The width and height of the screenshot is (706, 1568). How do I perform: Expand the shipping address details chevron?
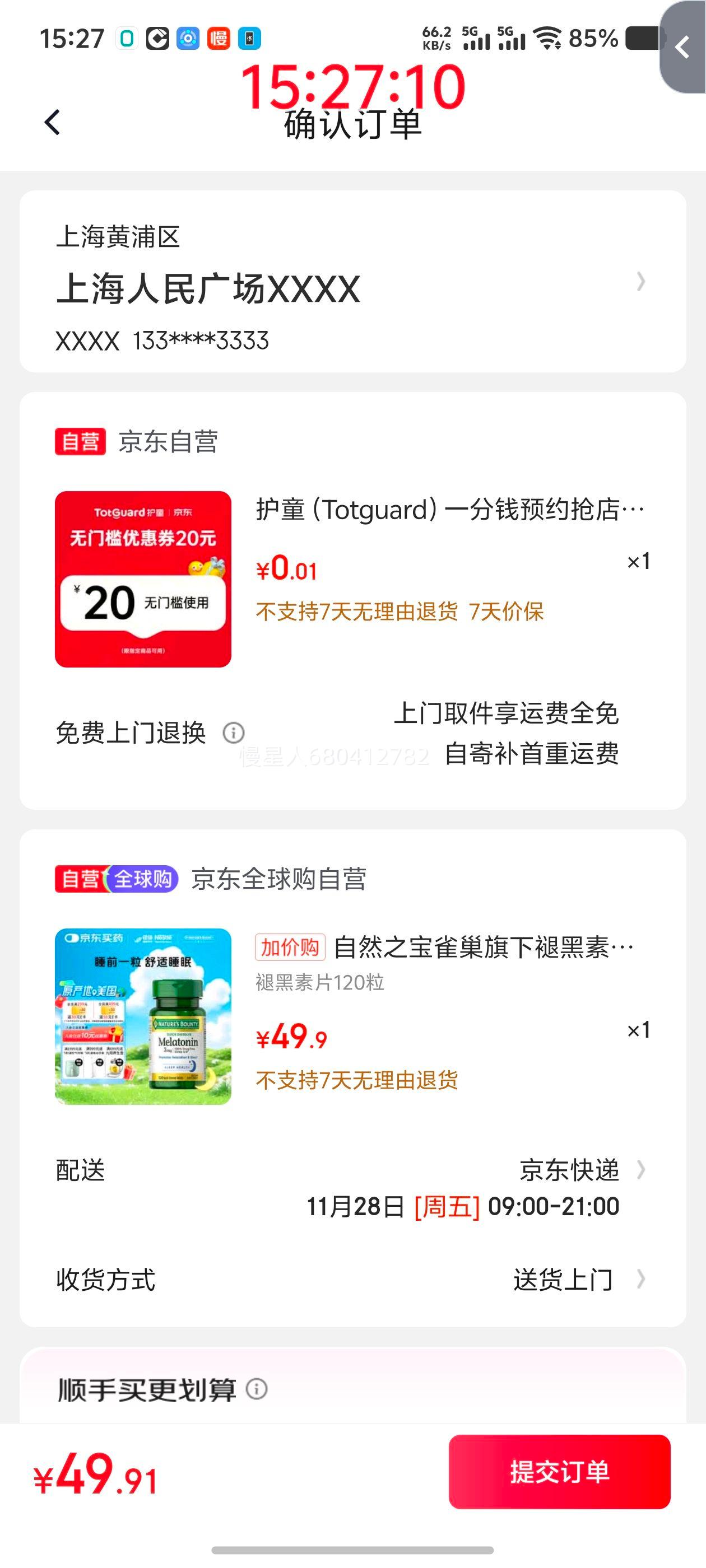[x=640, y=281]
